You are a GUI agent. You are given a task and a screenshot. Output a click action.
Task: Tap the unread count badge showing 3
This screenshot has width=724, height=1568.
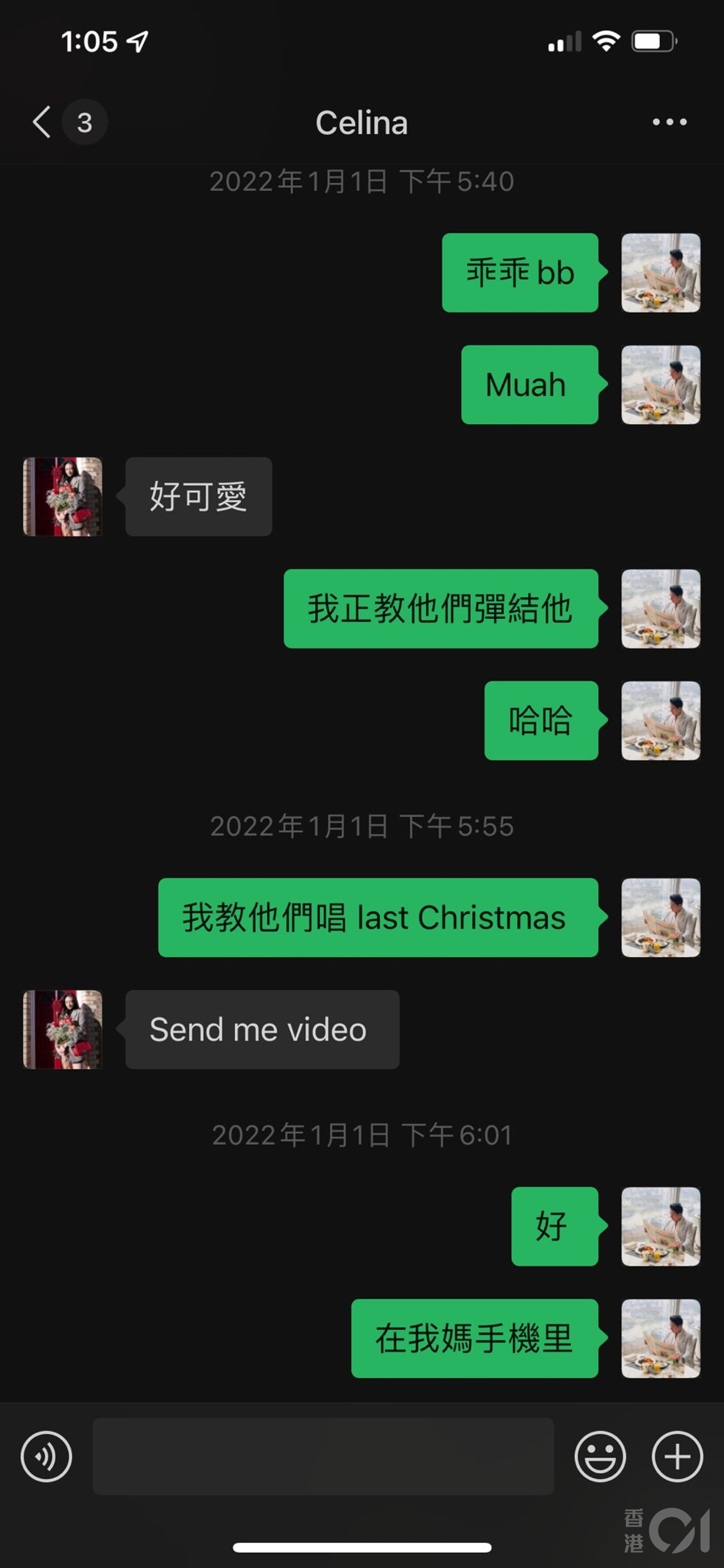tap(83, 122)
